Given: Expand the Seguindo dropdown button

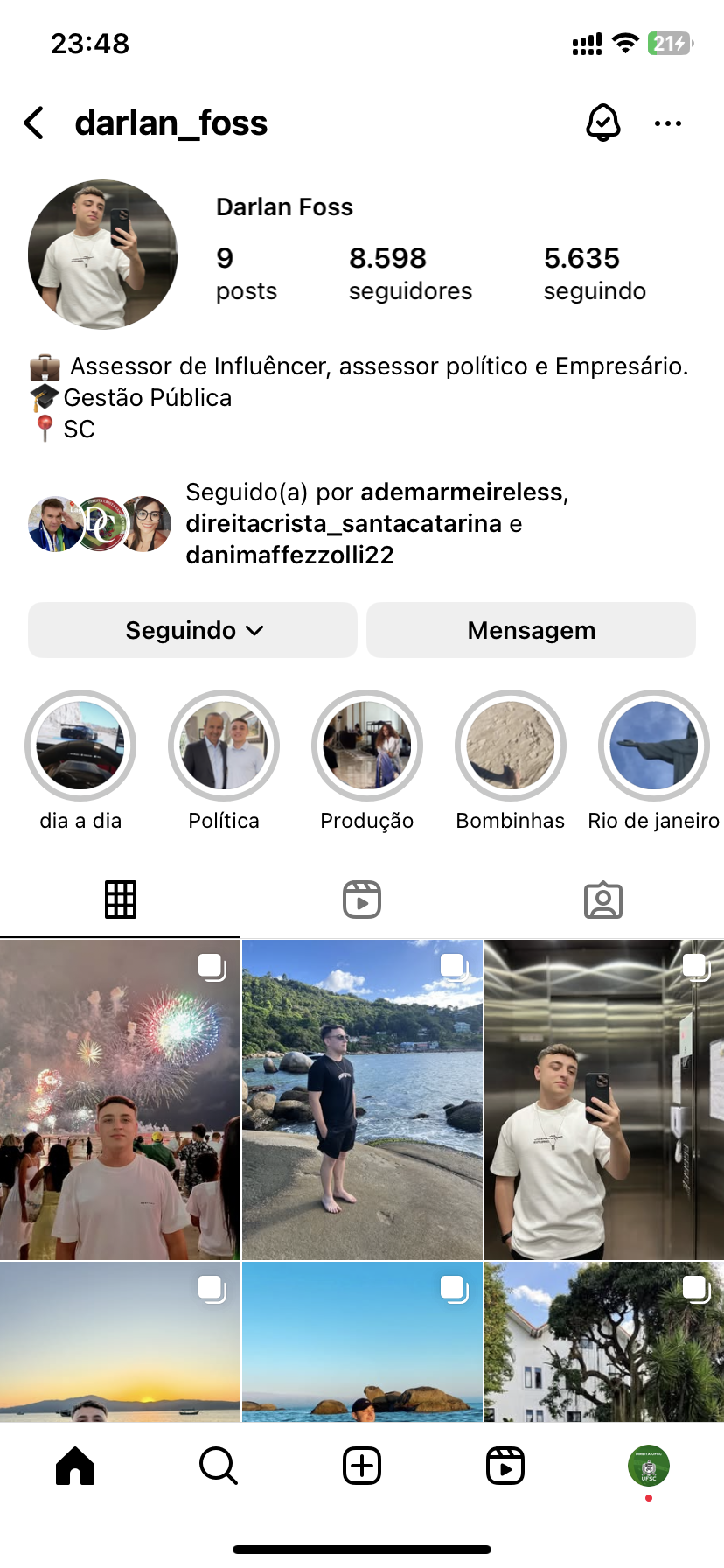Looking at the screenshot, I should pos(192,630).
